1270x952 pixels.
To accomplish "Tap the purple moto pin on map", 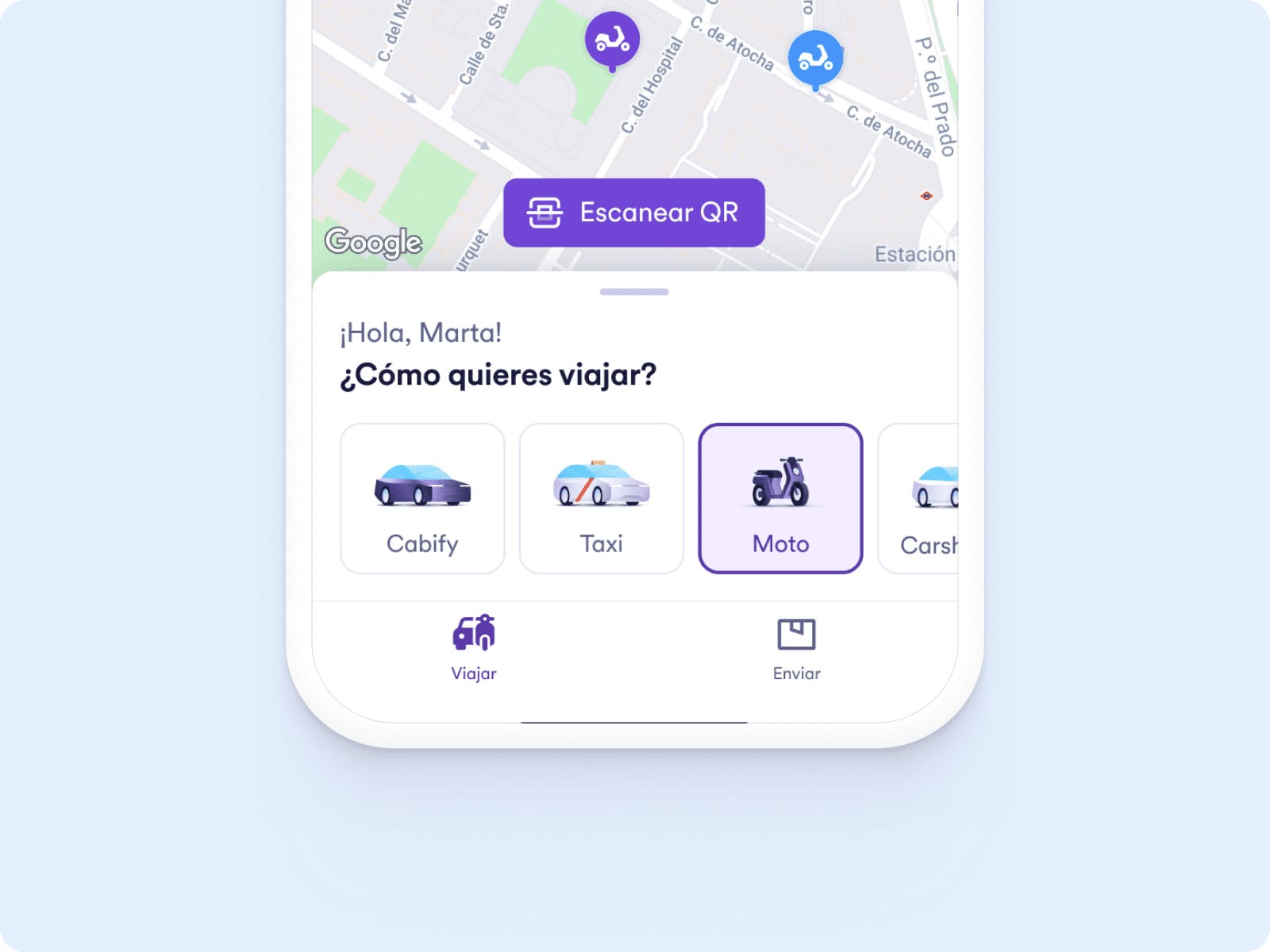I will click(612, 40).
